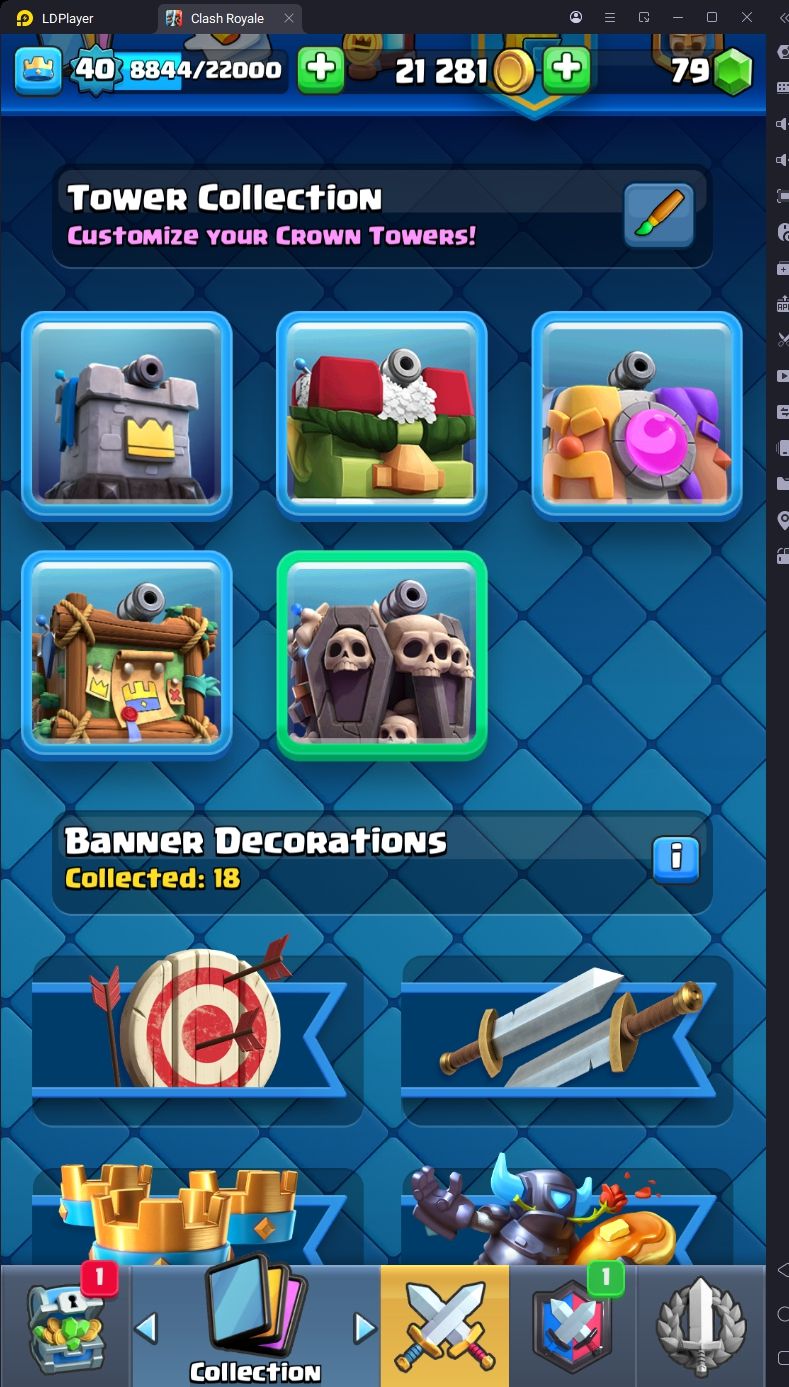Viewport: 789px width, 1387px height.
Task: Open the shop chest tab
Action: point(65,1326)
